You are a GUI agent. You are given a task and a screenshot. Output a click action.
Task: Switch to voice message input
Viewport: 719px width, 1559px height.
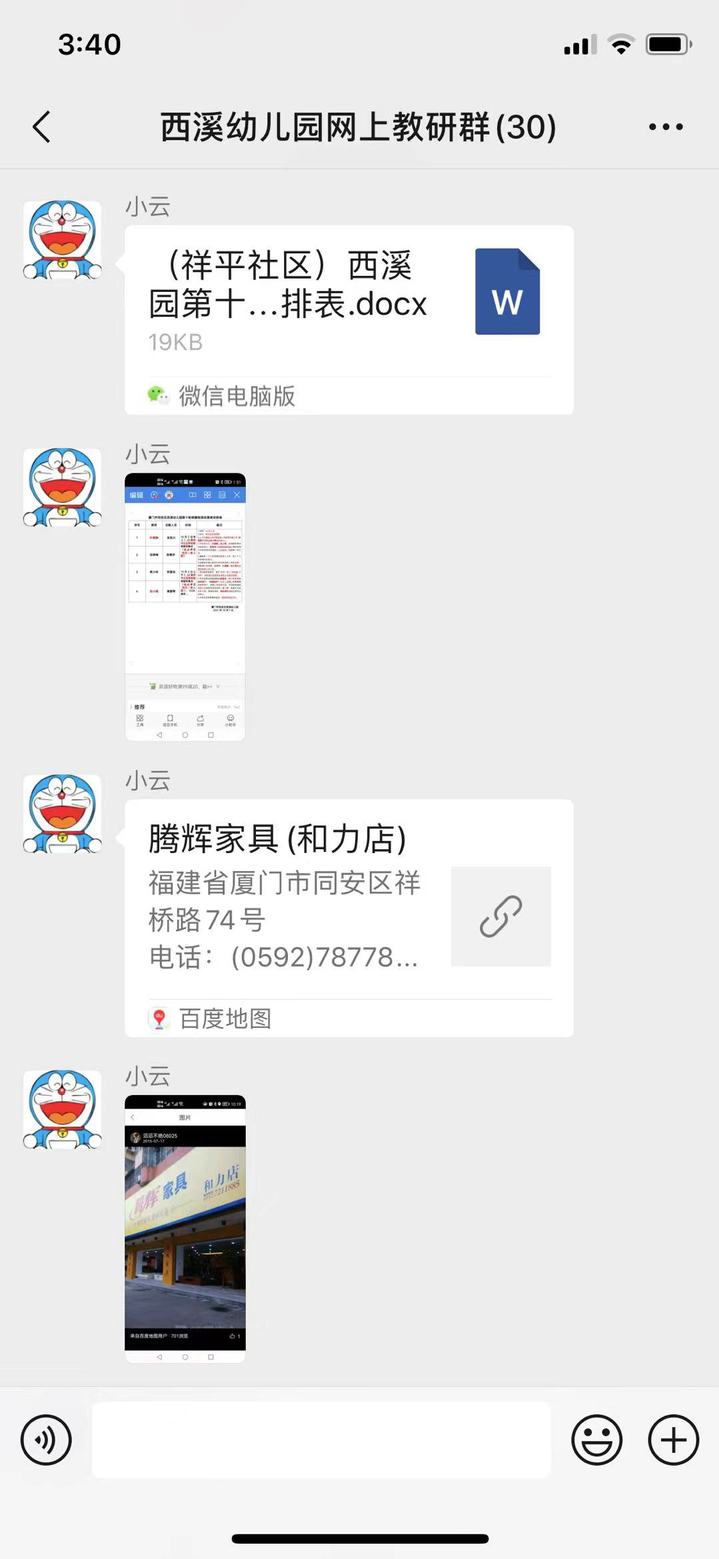click(46, 1440)
